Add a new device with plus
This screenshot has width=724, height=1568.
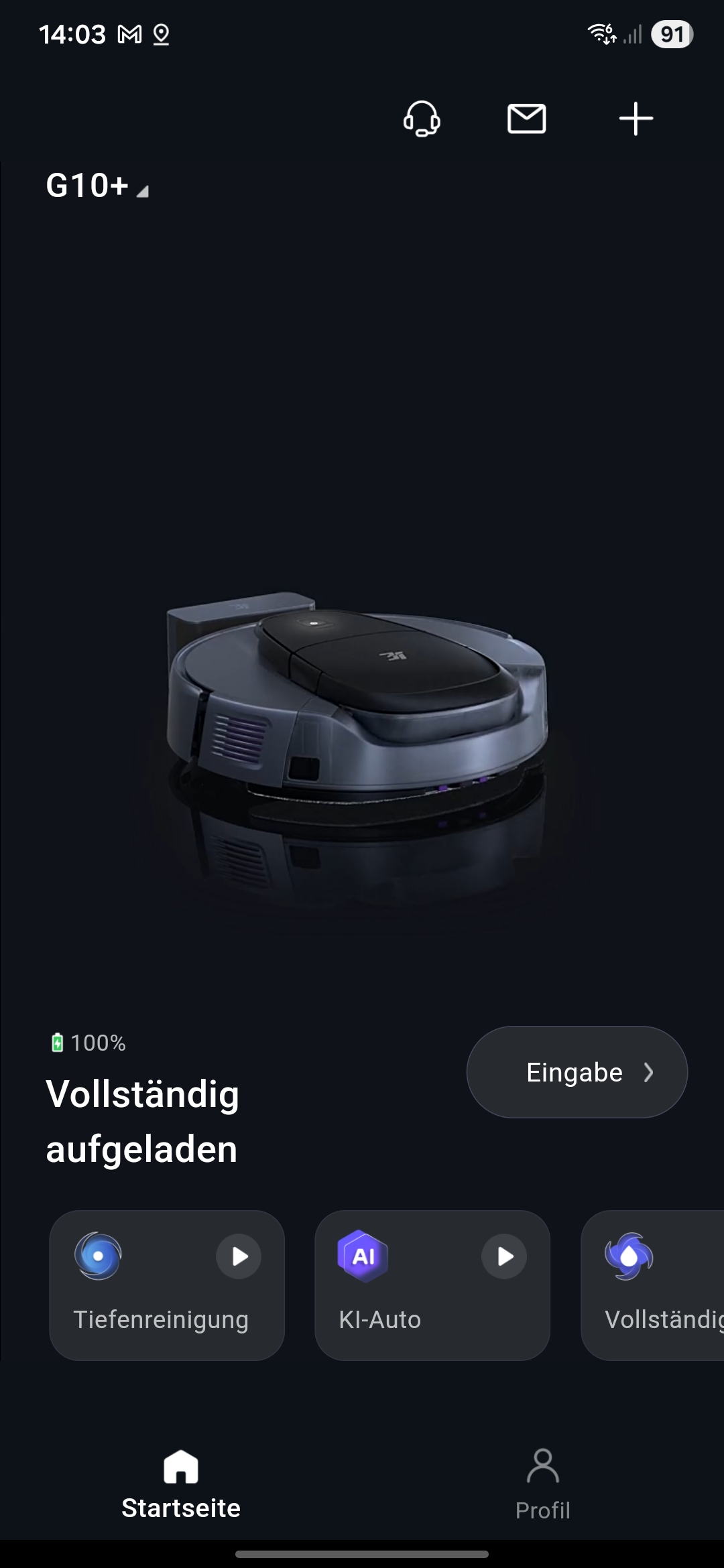point(636,119)
